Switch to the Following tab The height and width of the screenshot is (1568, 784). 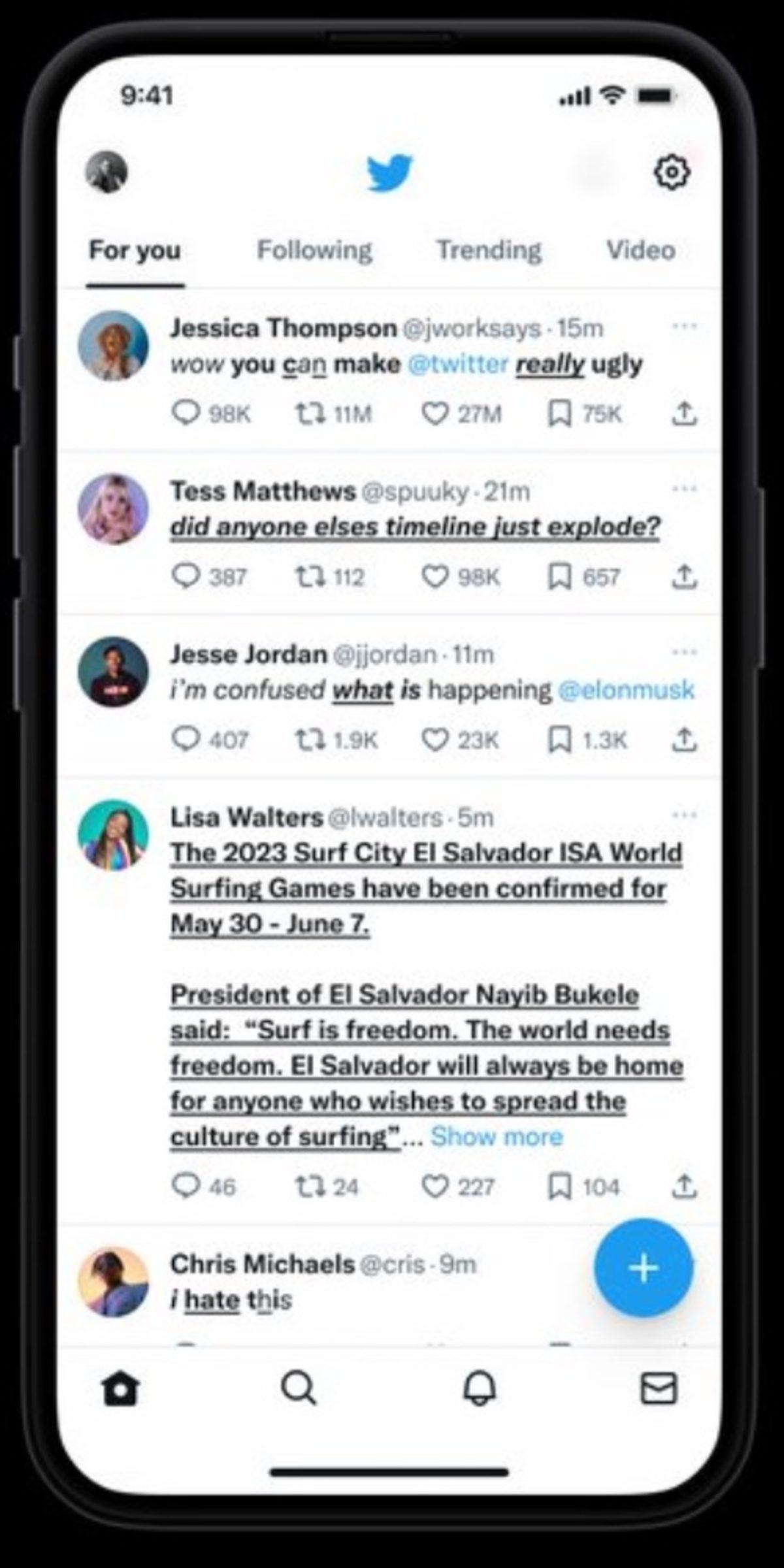click(x=314, y=250)
